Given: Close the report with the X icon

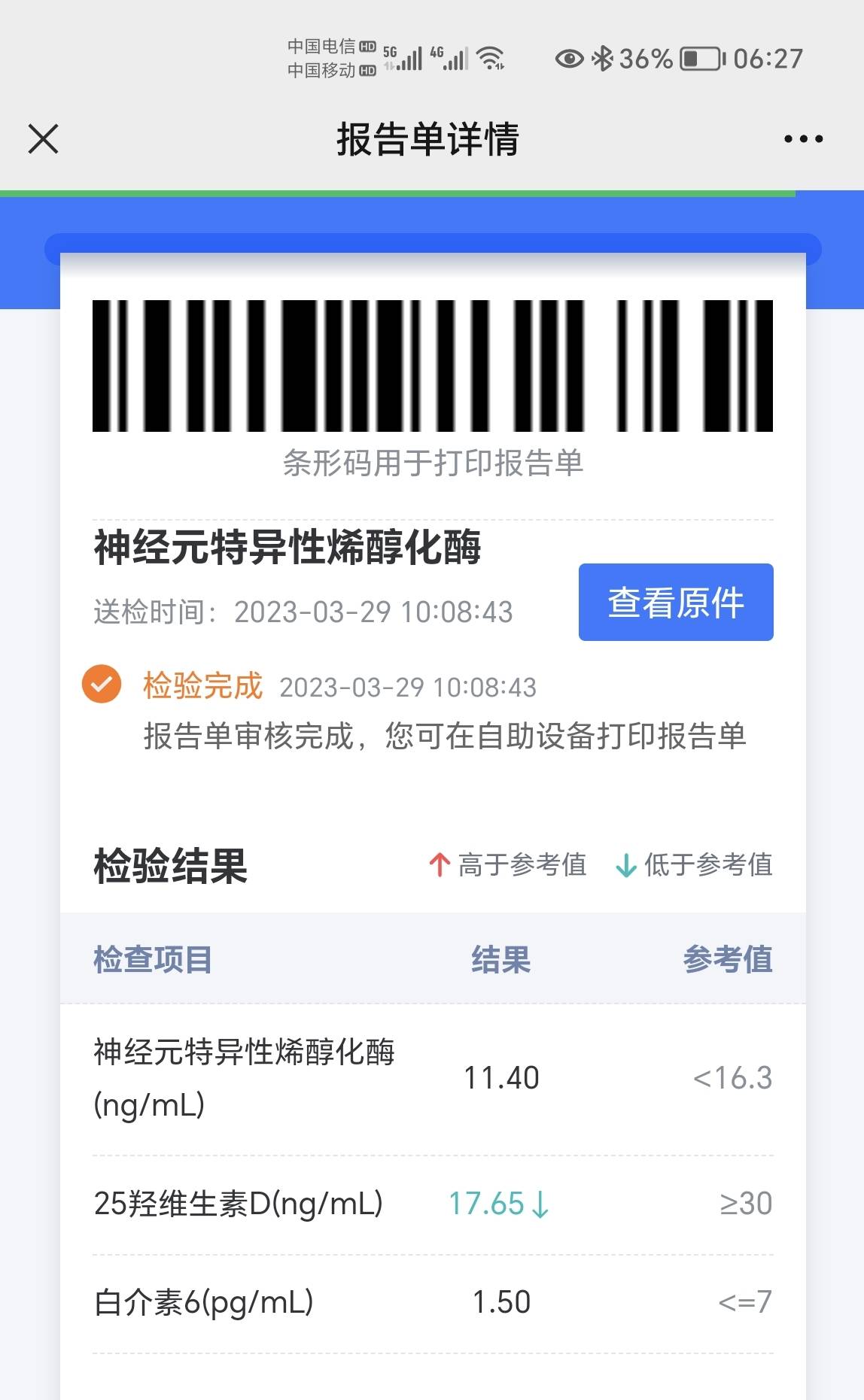Looking at the screenshot, I should 41,138.
